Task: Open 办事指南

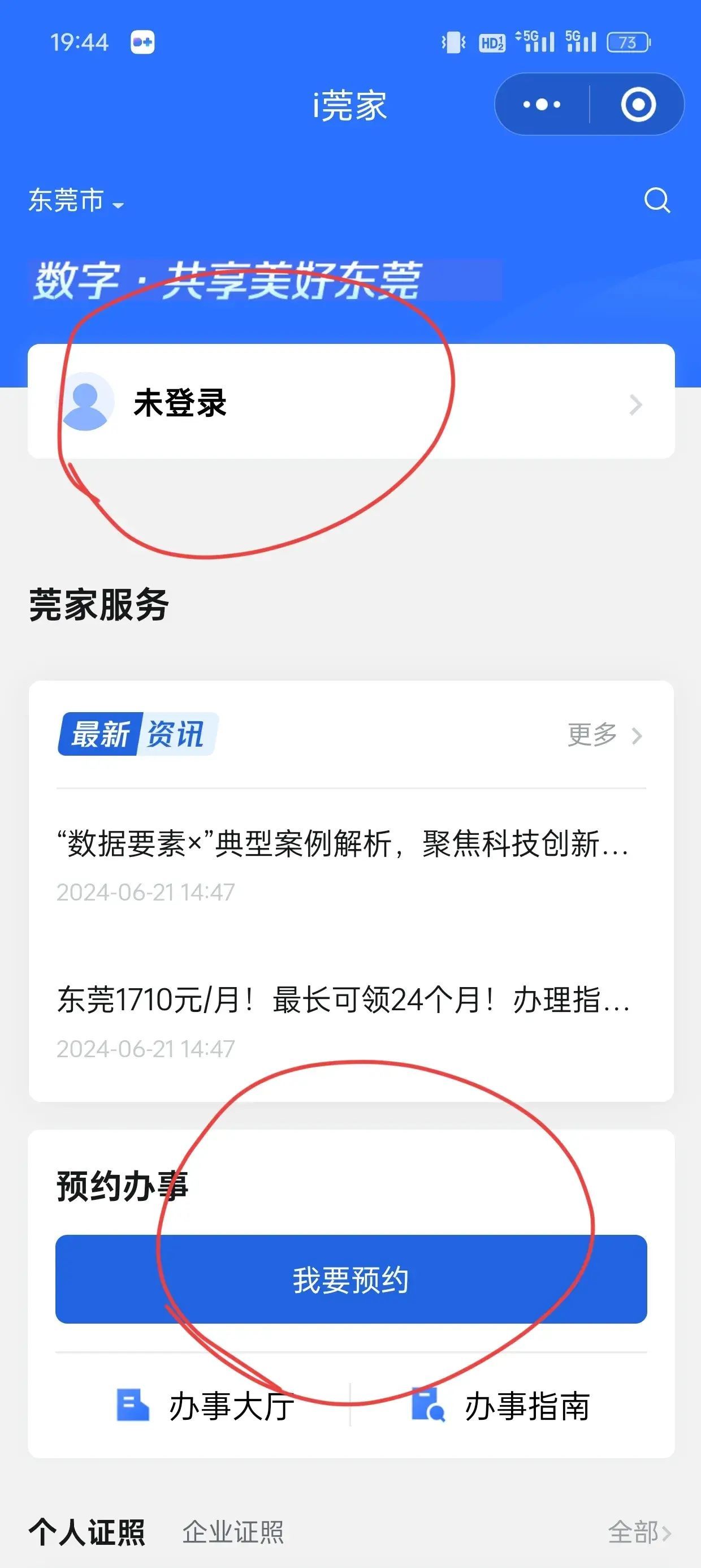Action: click(501, 1406)
